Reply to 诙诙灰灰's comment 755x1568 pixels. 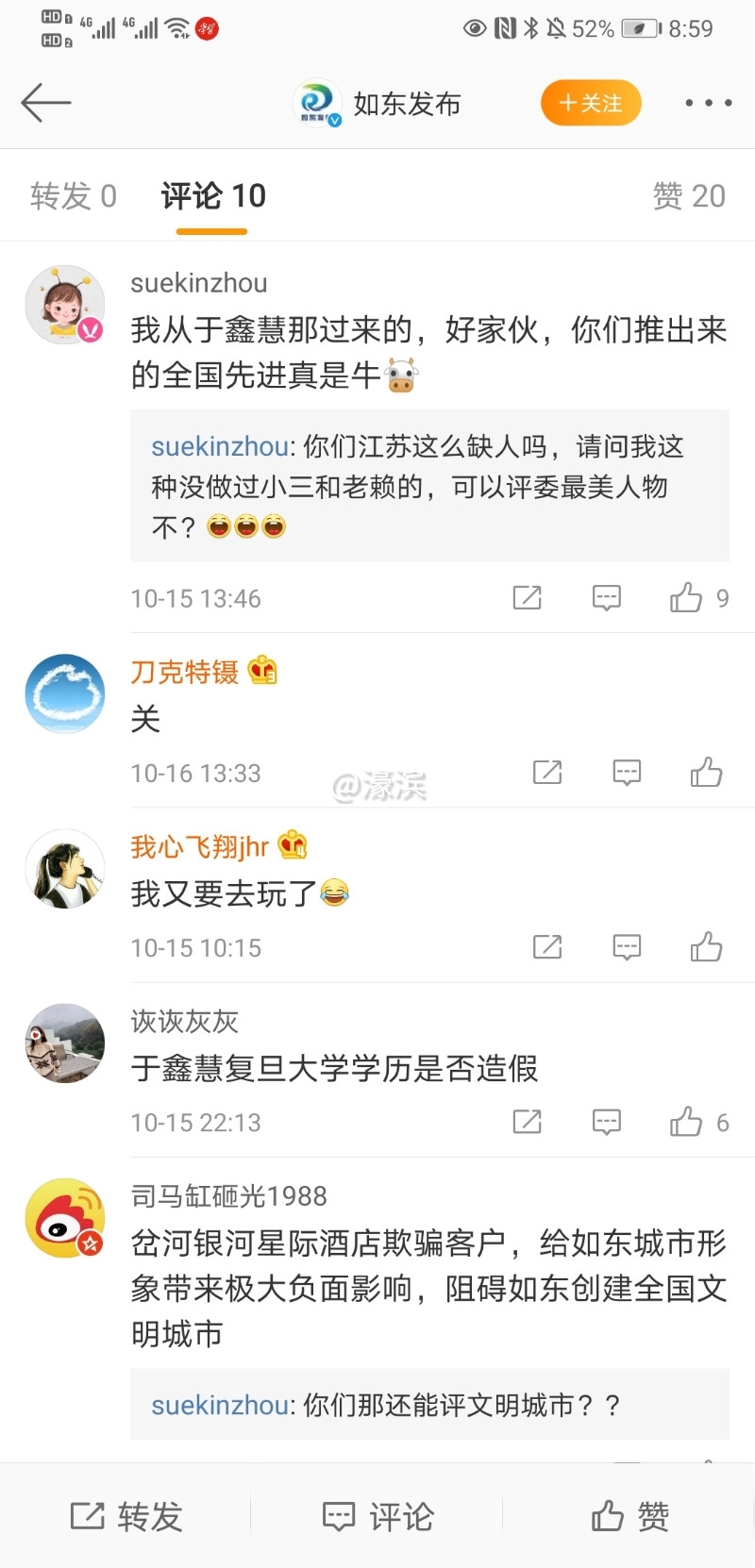(x=606, y=1122)
